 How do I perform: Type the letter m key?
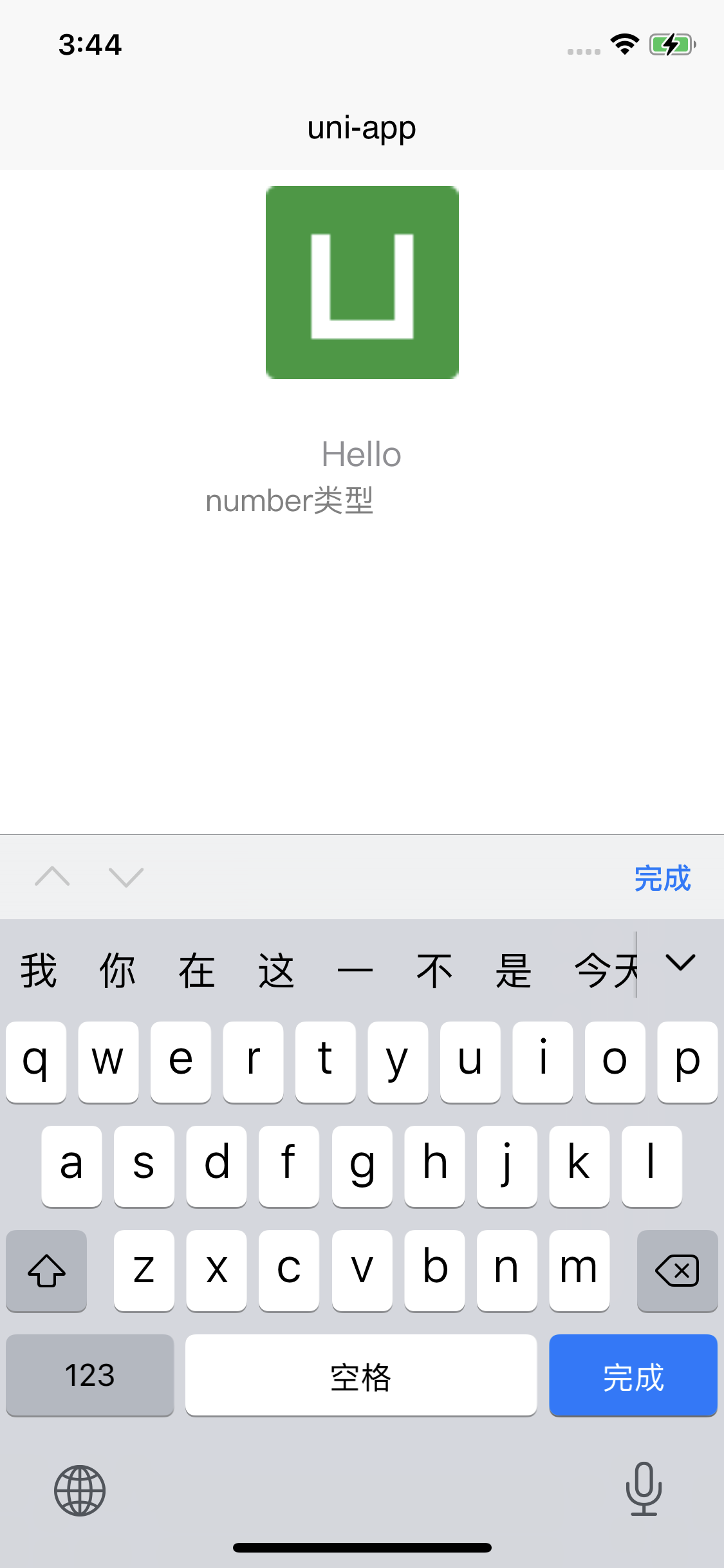[579, 1271]
